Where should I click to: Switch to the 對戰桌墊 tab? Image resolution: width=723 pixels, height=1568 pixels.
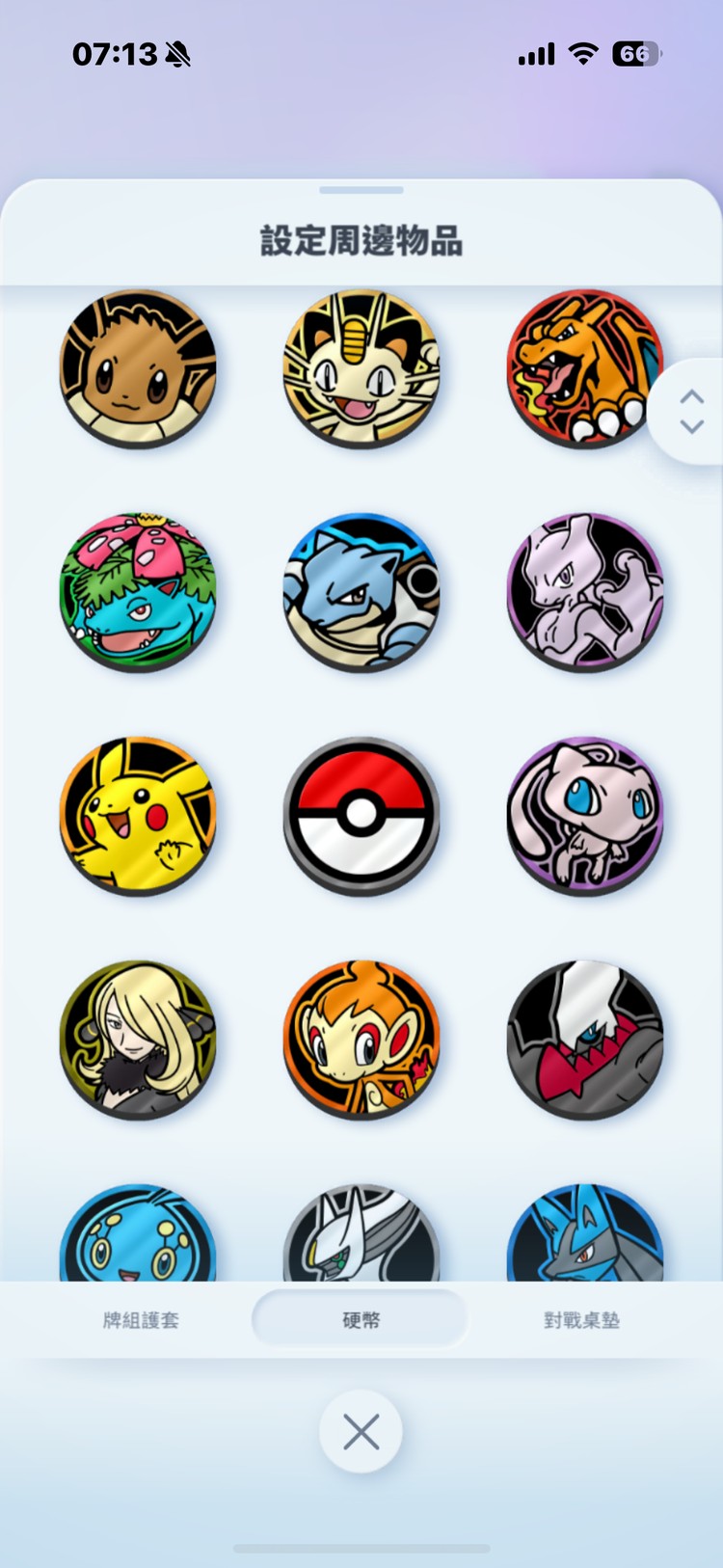click(581, 1320)
